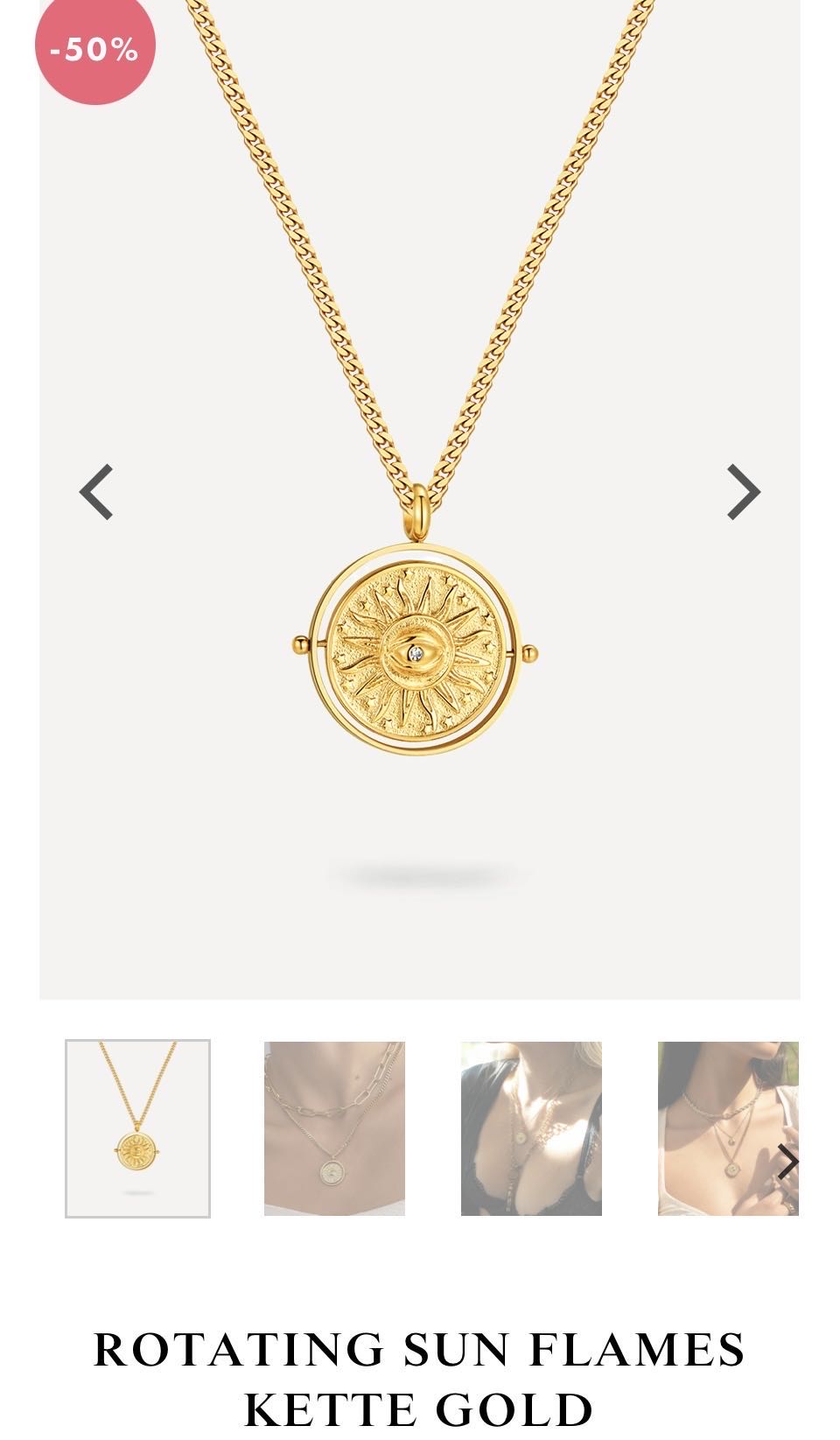Viewport: 840px width, 1440px height.
Task: Advance the thumbnail strip with its arrow
Action: click(787, 1163)
